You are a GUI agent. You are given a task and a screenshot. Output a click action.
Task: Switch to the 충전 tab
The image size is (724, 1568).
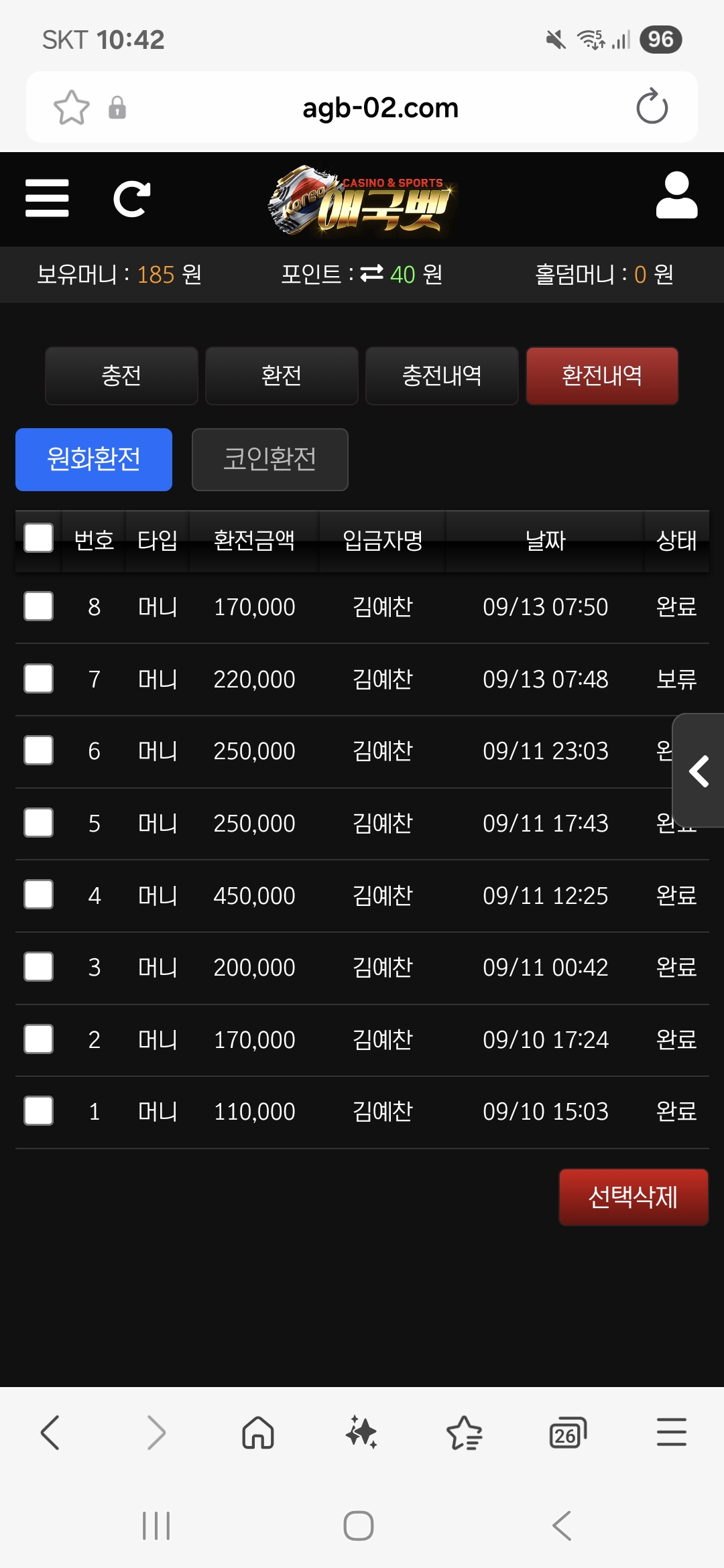(121, 375)
